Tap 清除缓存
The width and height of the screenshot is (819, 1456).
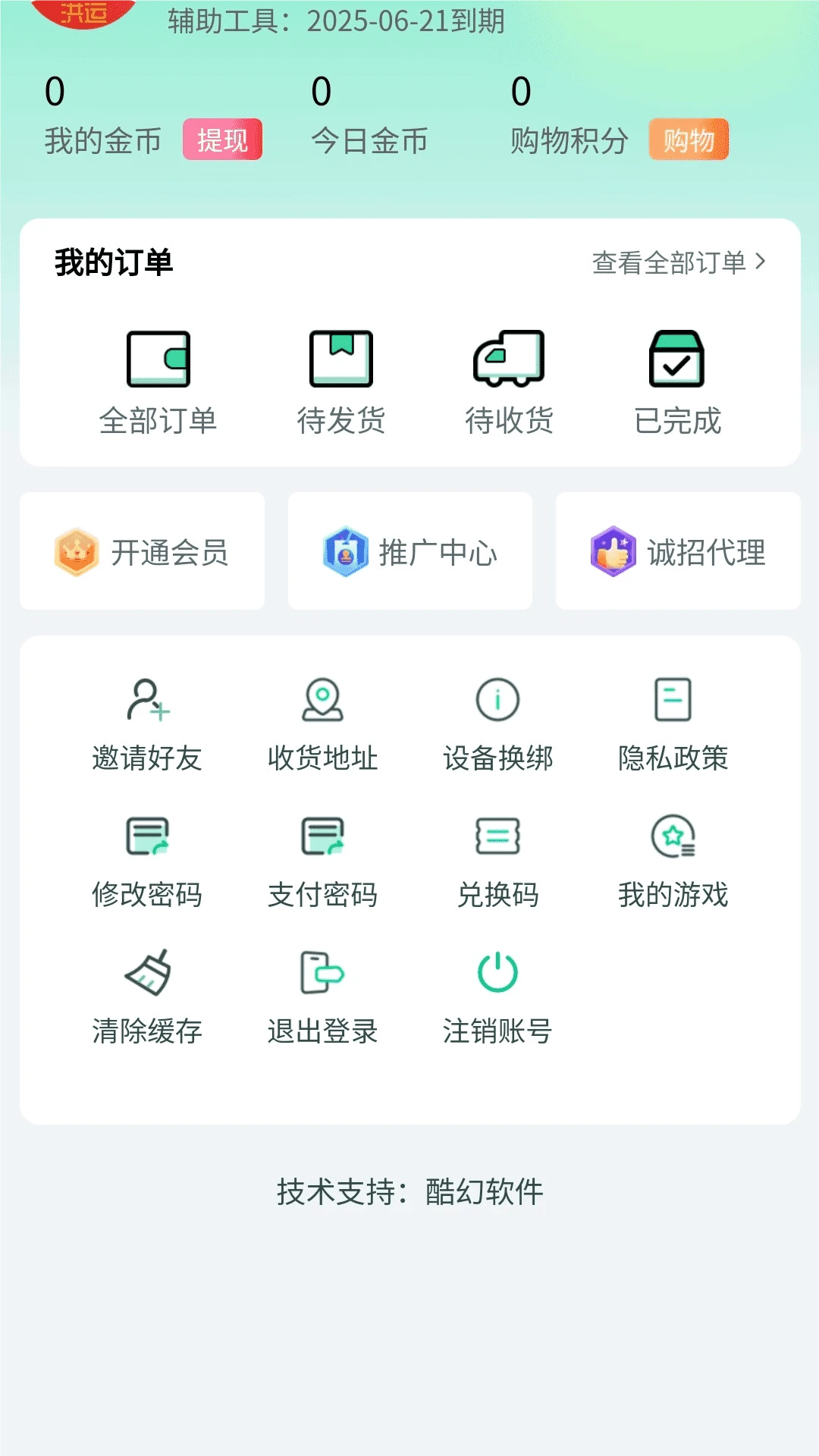147,997
